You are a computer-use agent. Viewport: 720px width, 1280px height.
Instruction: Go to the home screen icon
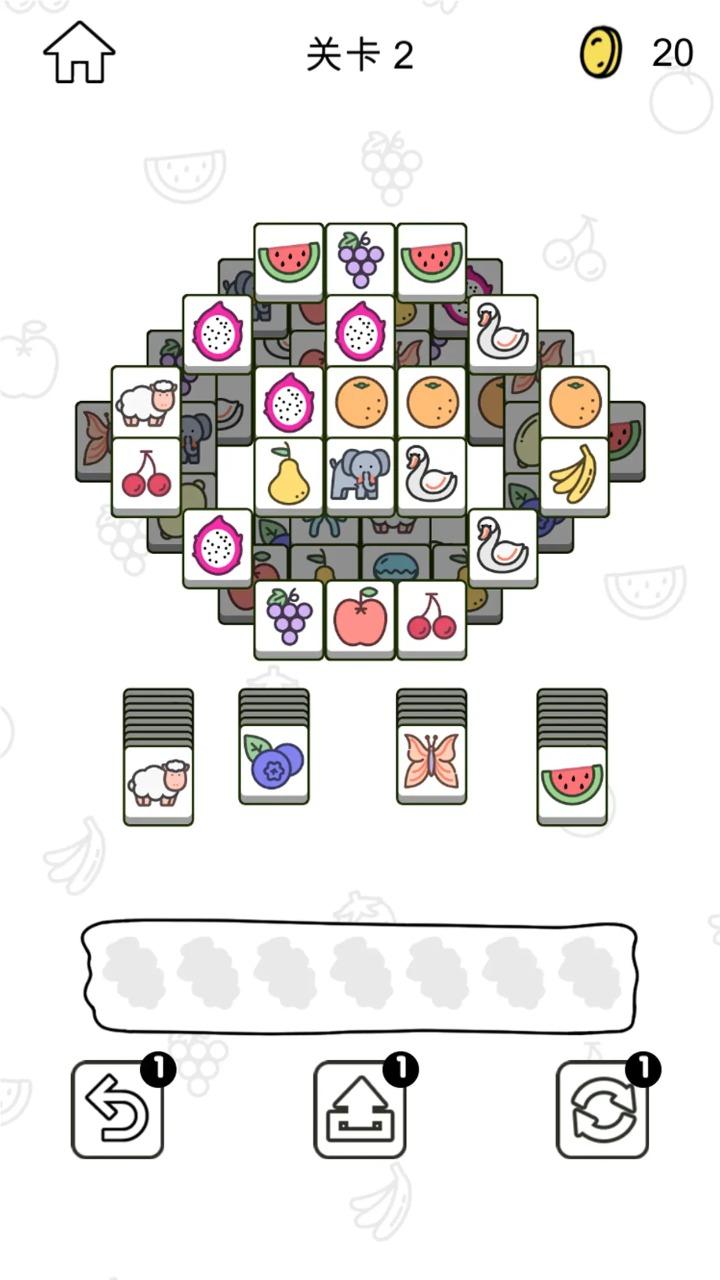point(79,52)
